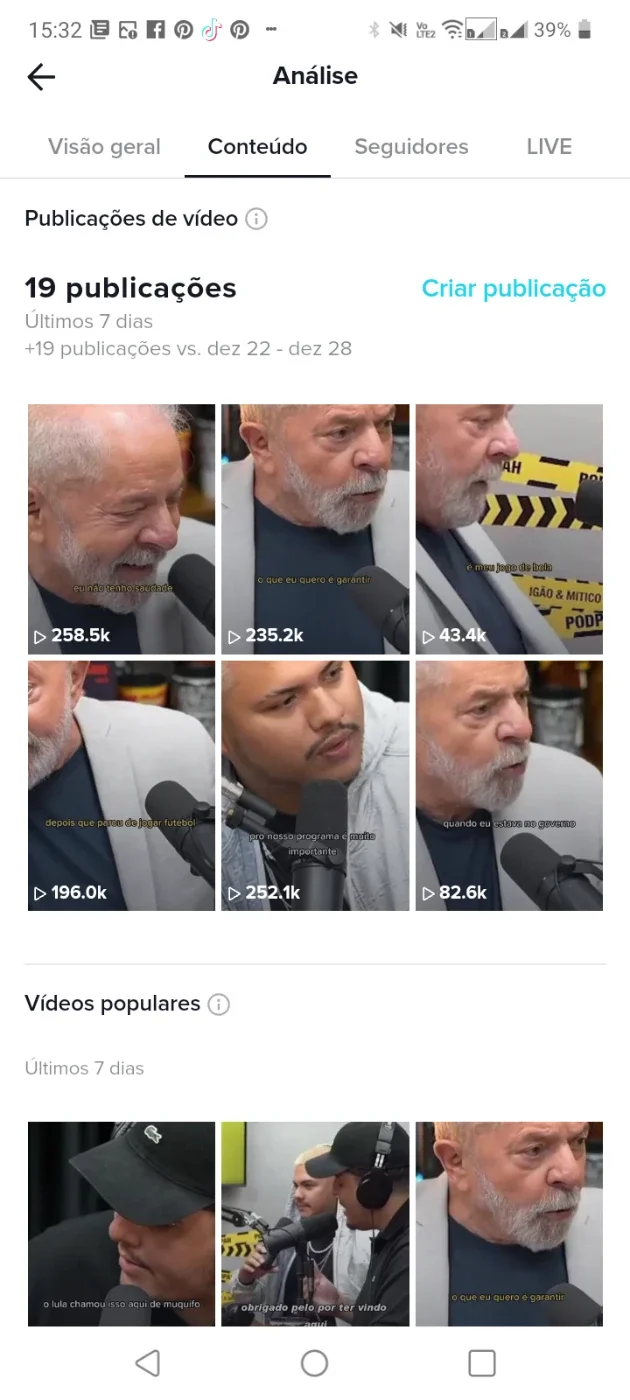Open the LIVE tab
Image resolution: width=630 pixels, height=1400 pixels.
pos(549,147)
